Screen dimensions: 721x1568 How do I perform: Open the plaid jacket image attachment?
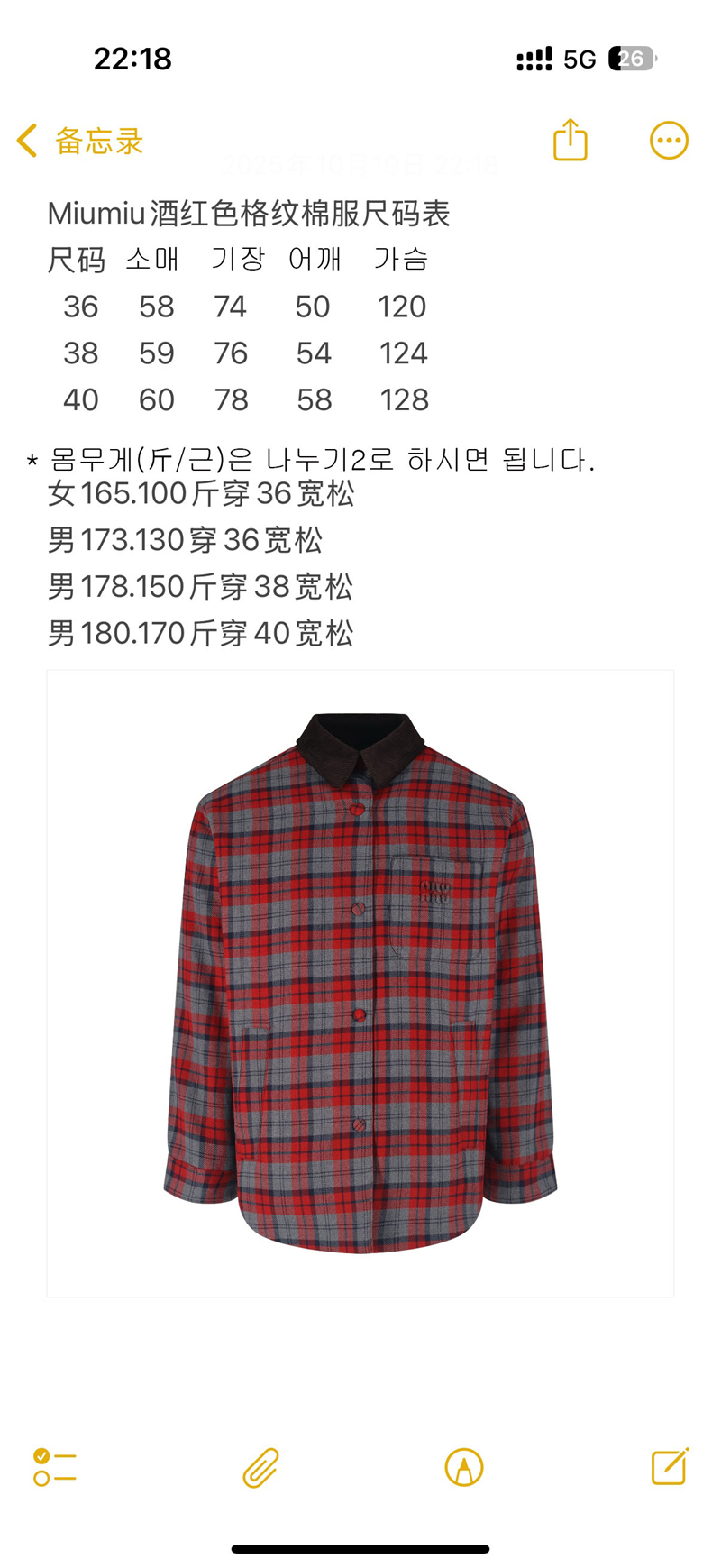[x=360, y=983]
